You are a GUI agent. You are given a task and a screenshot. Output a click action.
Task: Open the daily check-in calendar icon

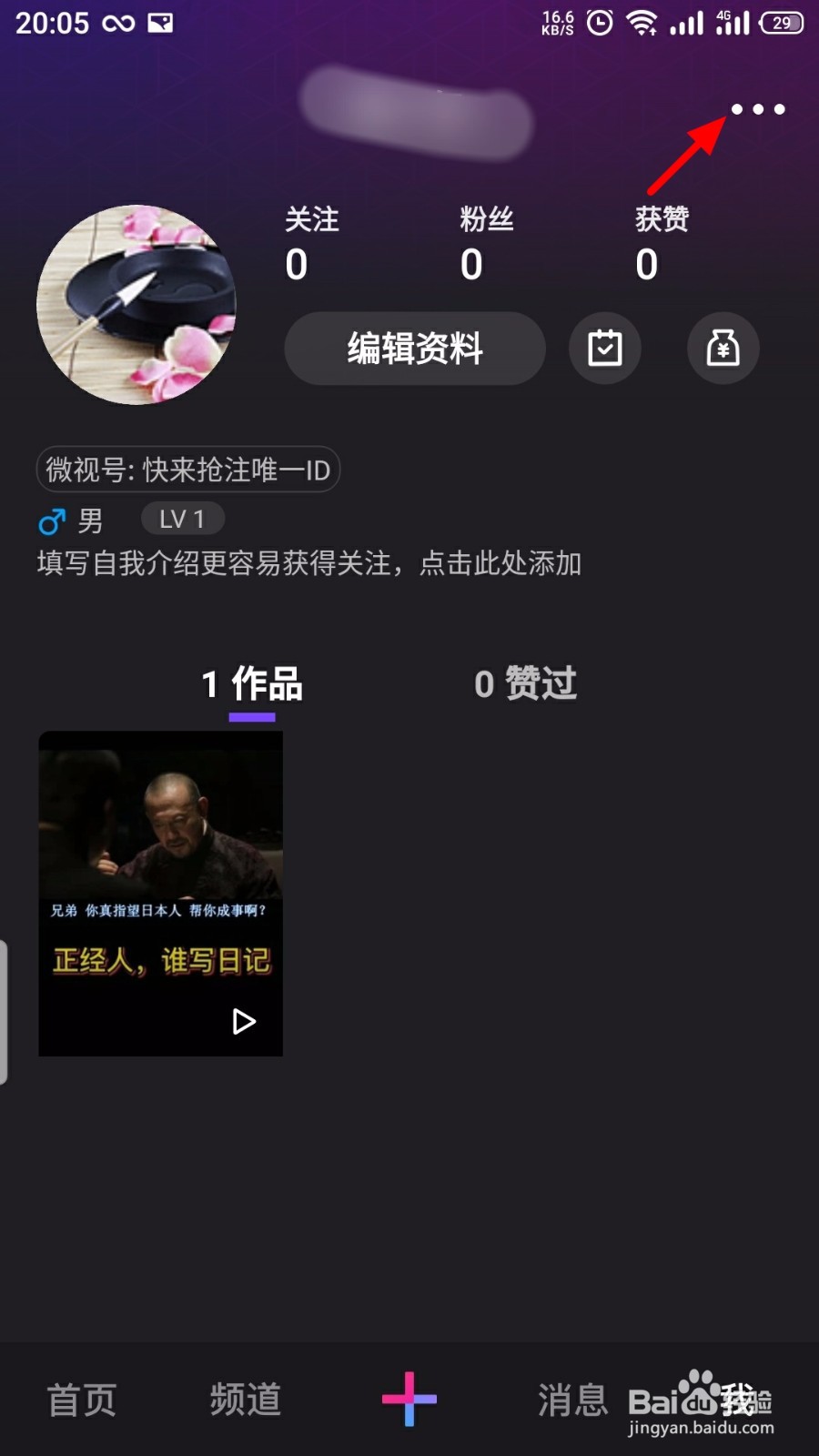604,349
